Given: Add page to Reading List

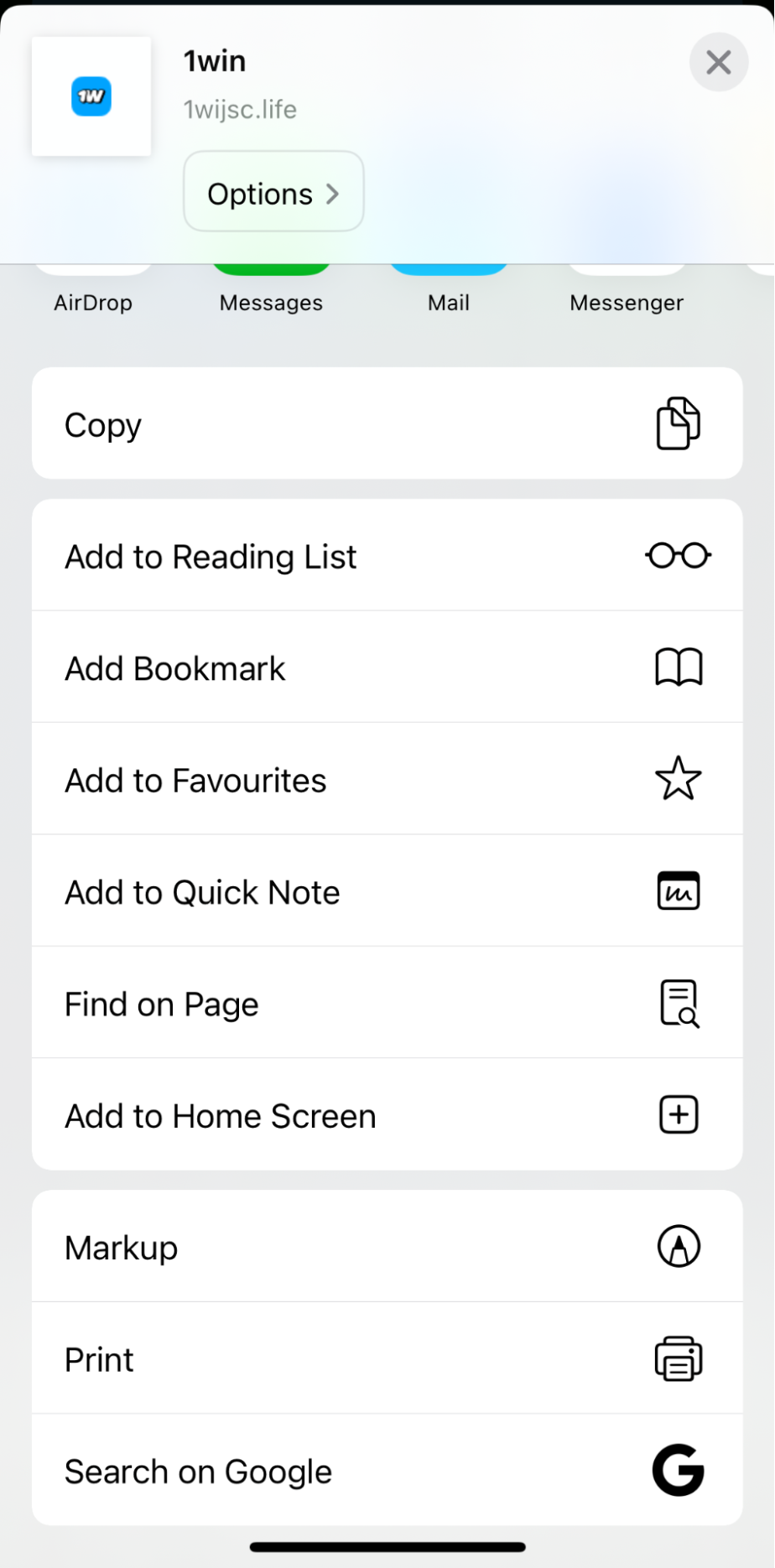Looking at the screenshot, I should [x=387, y=556].
